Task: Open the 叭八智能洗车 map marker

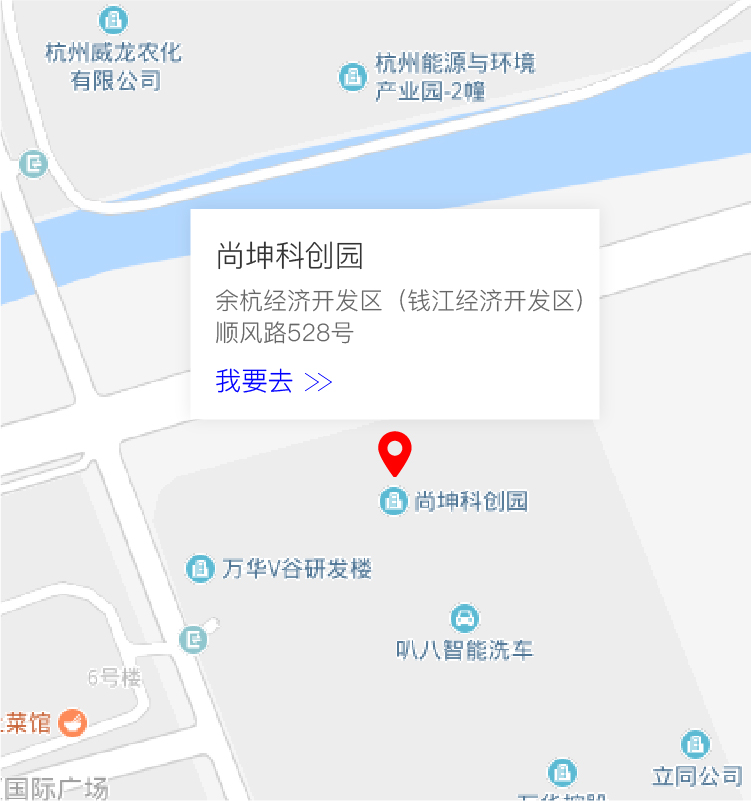Action: click(x=464, y=618)
